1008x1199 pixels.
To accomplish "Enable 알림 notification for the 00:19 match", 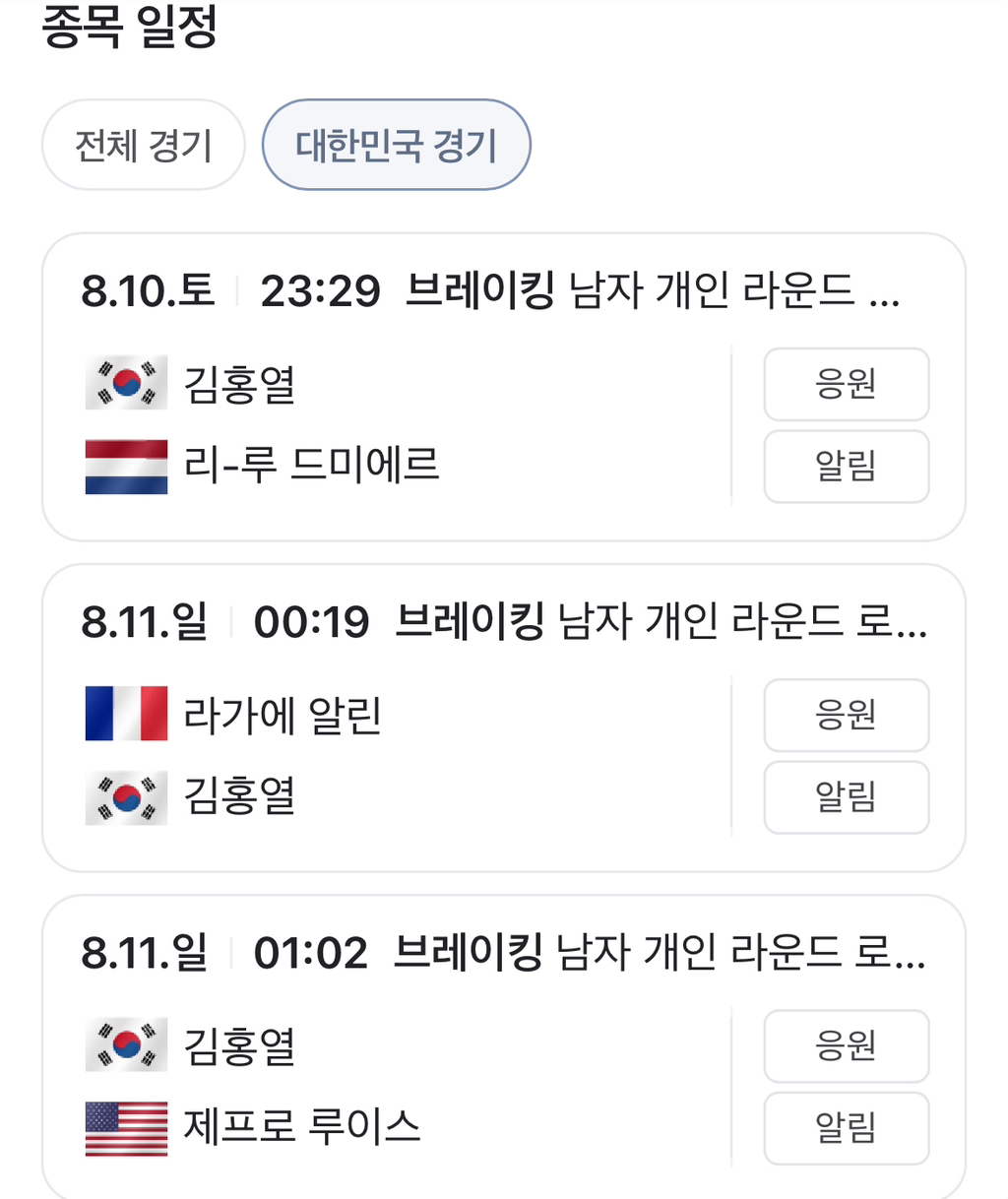I will (846, 796).
